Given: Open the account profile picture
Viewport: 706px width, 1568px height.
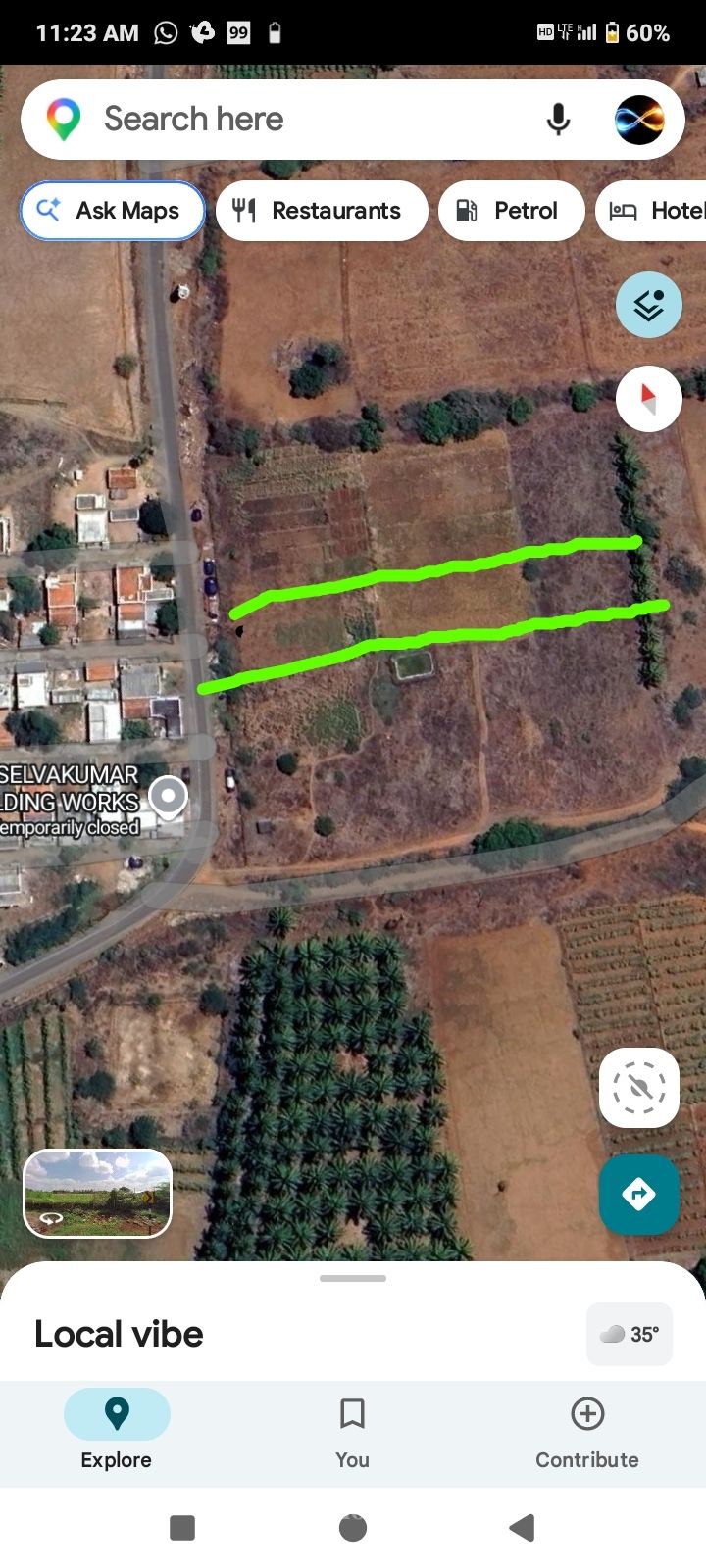Looking at the screenshot, I should click(x=639, y=120).
